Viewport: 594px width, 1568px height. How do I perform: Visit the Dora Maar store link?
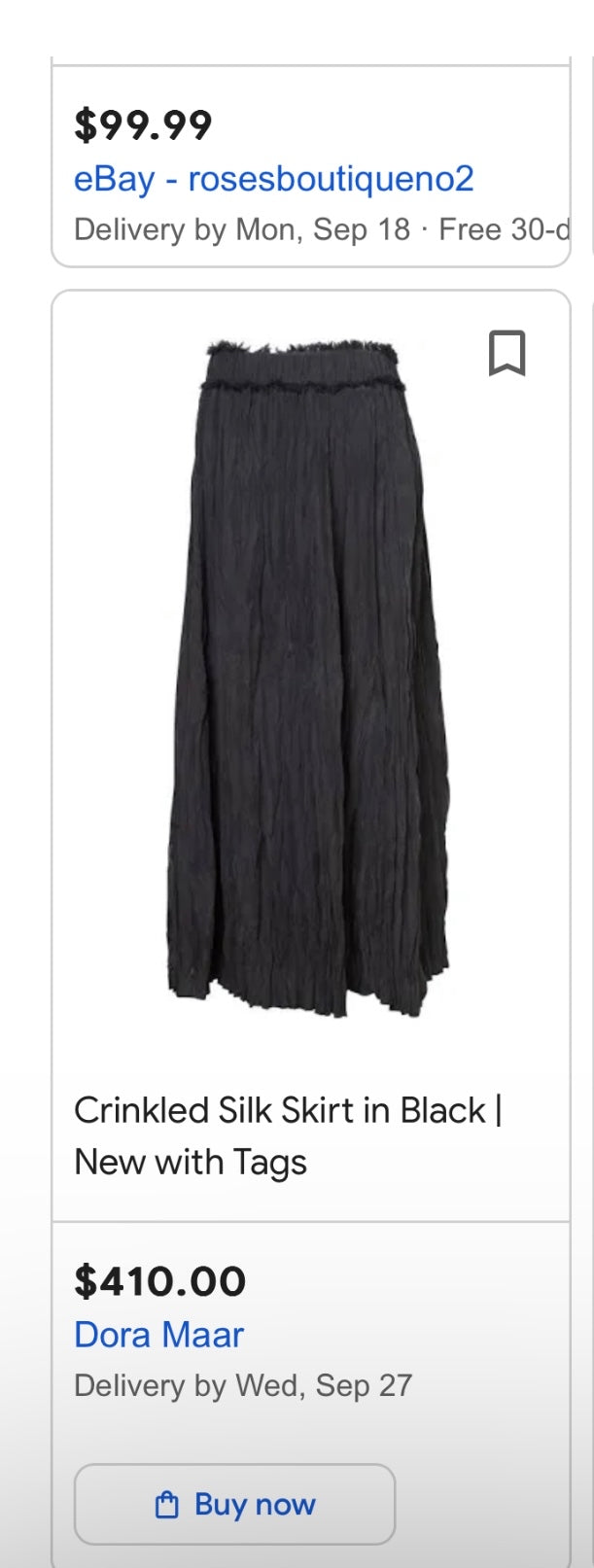158,1335
